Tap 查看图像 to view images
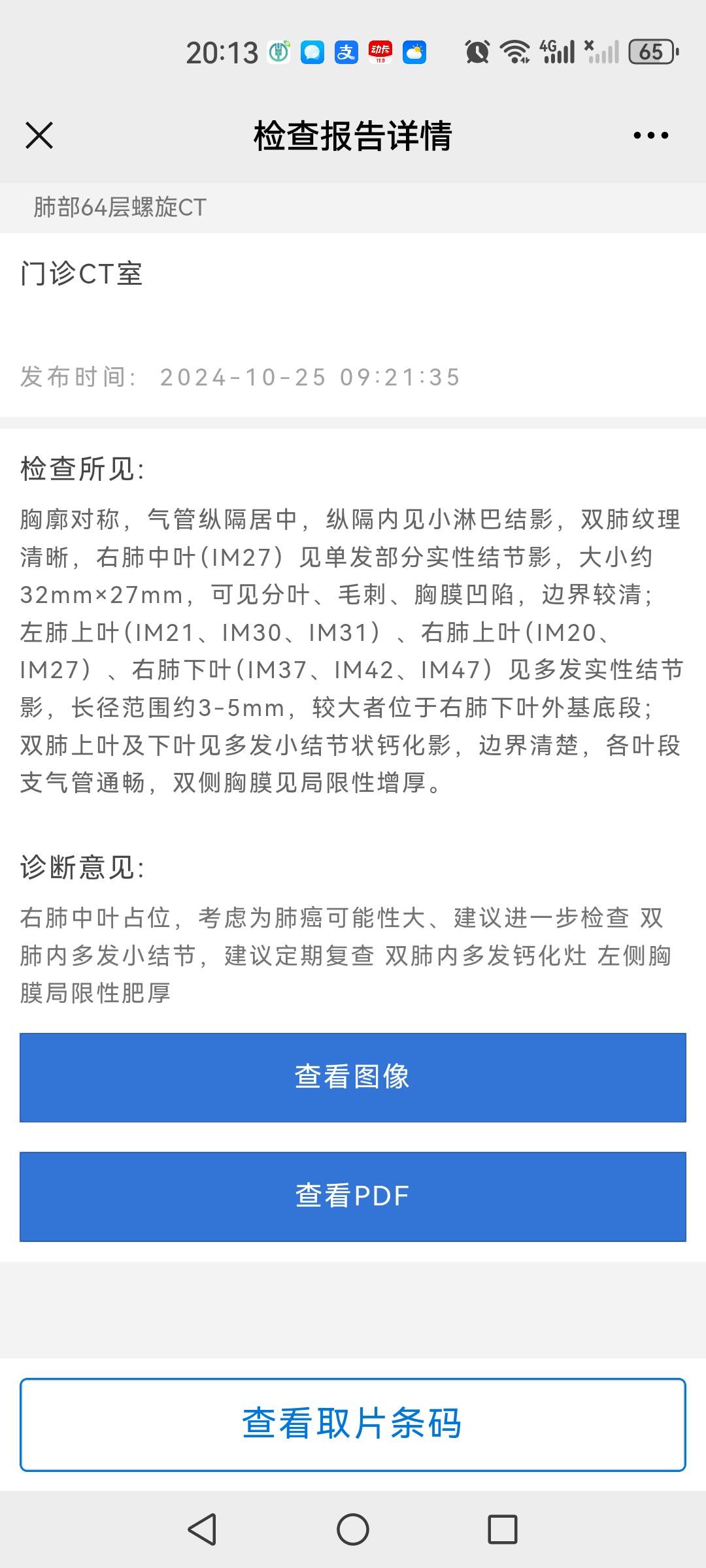Screen dimensions: 706x1568 pos(353,1077)
